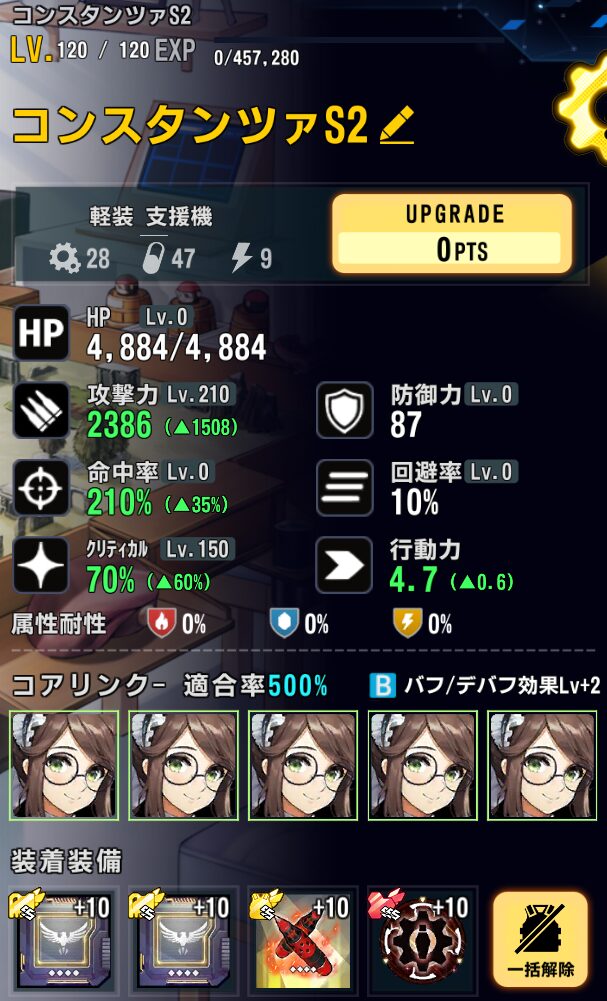The image size is (607, 1001).
Task: Tap the HP stat icon
Action: (x=40, y=333)
